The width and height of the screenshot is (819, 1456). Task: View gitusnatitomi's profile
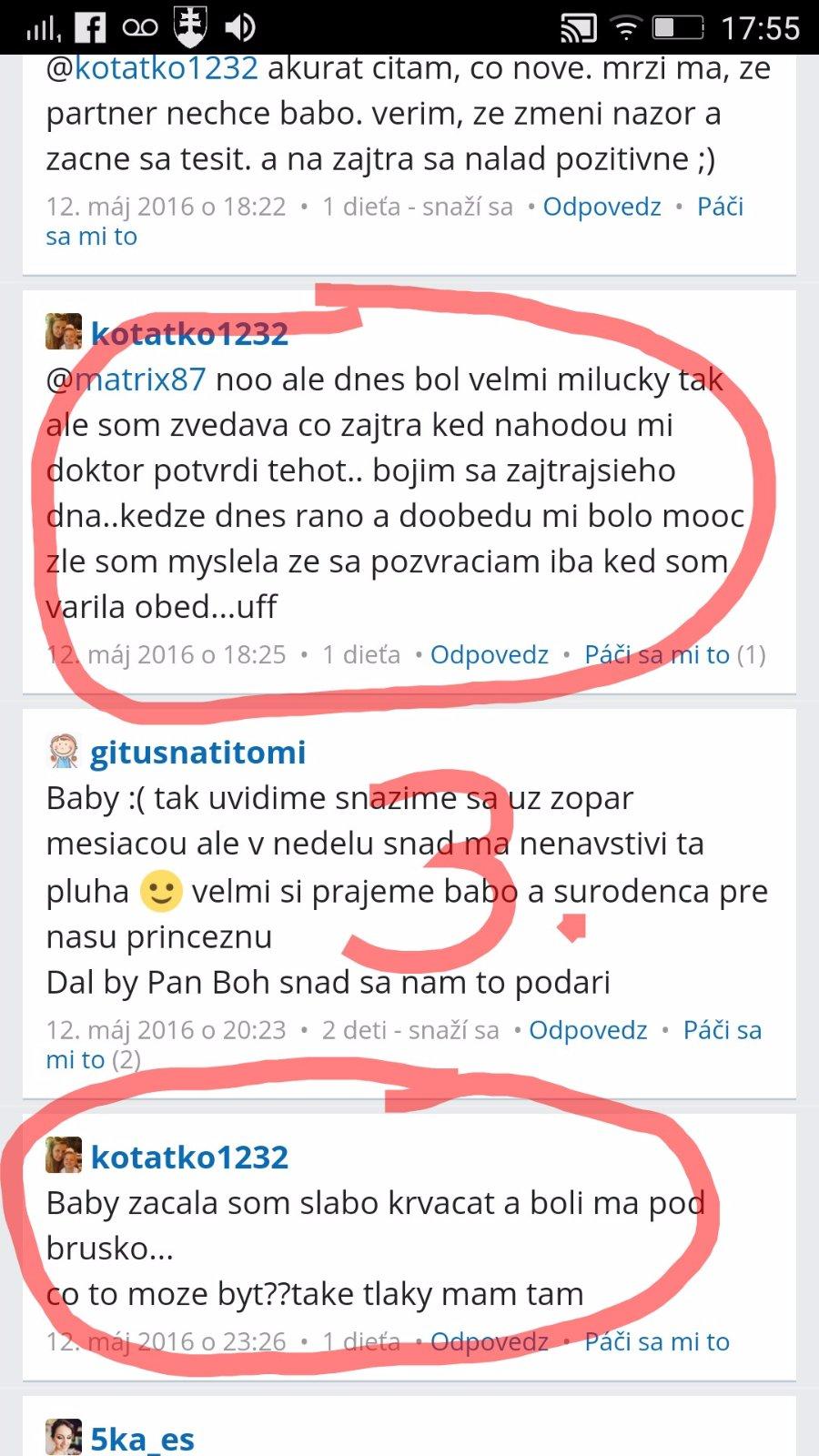click(197, 753)
